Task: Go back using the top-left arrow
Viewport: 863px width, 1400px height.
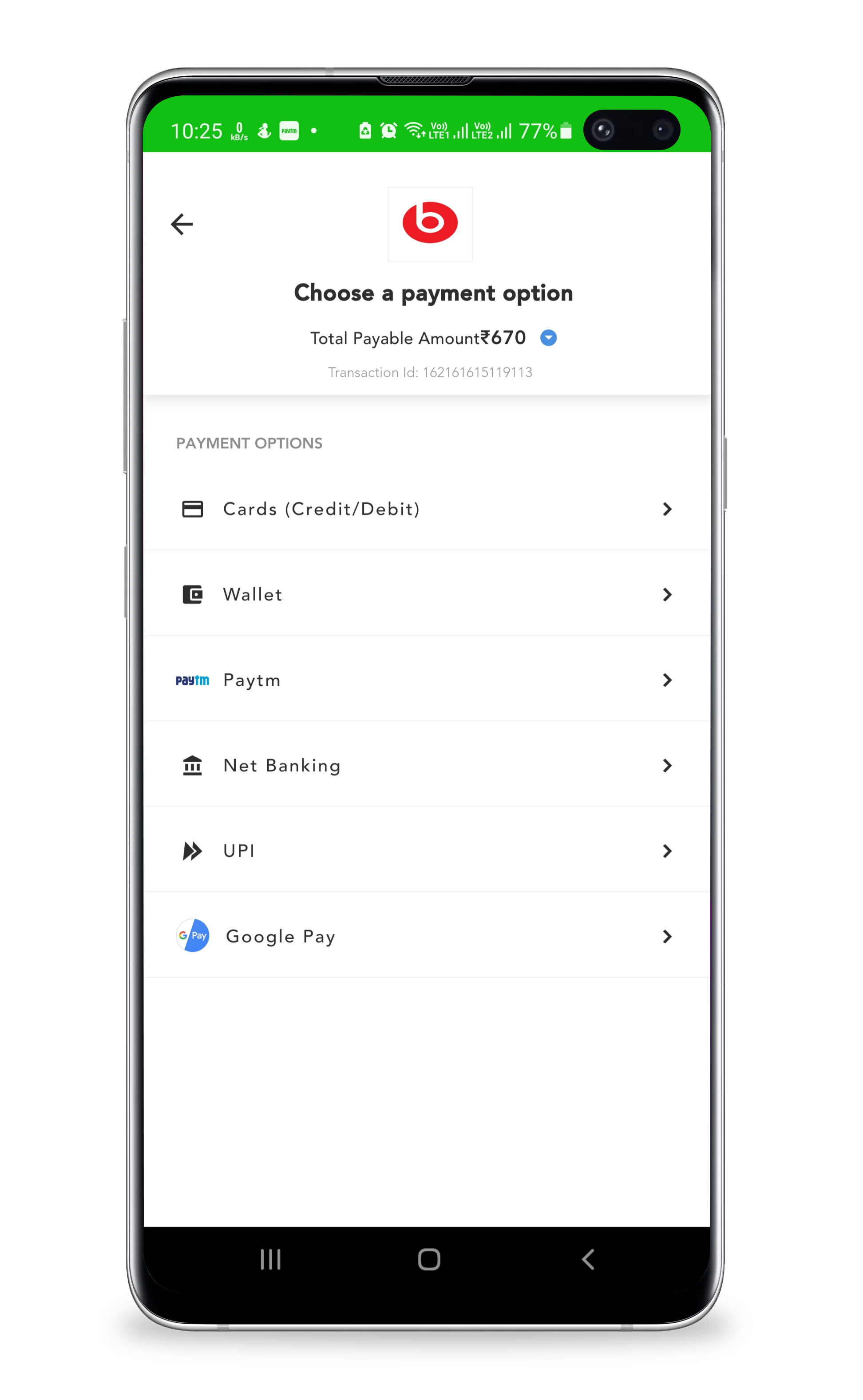Action: coord(182,224)
